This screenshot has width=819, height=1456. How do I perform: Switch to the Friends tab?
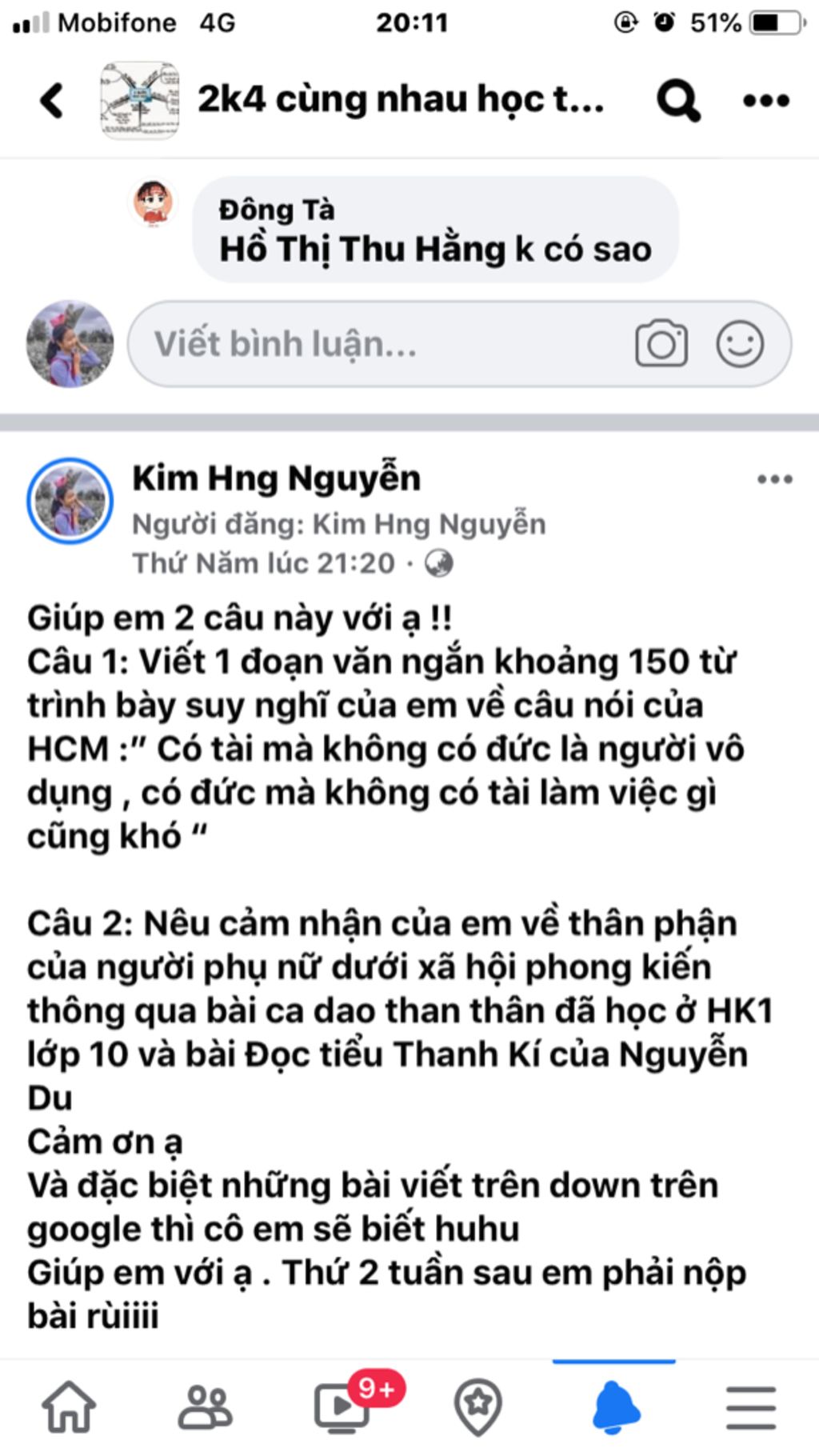tap(205, 1406)
